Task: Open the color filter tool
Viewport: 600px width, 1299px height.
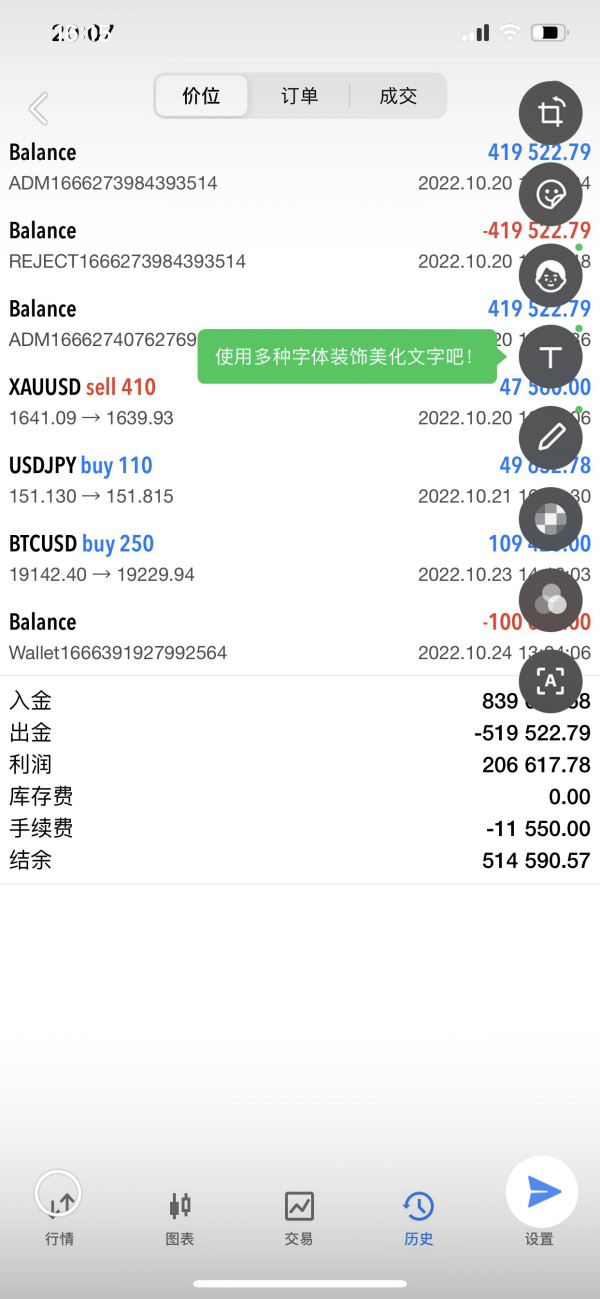Action: click(551, 601)
